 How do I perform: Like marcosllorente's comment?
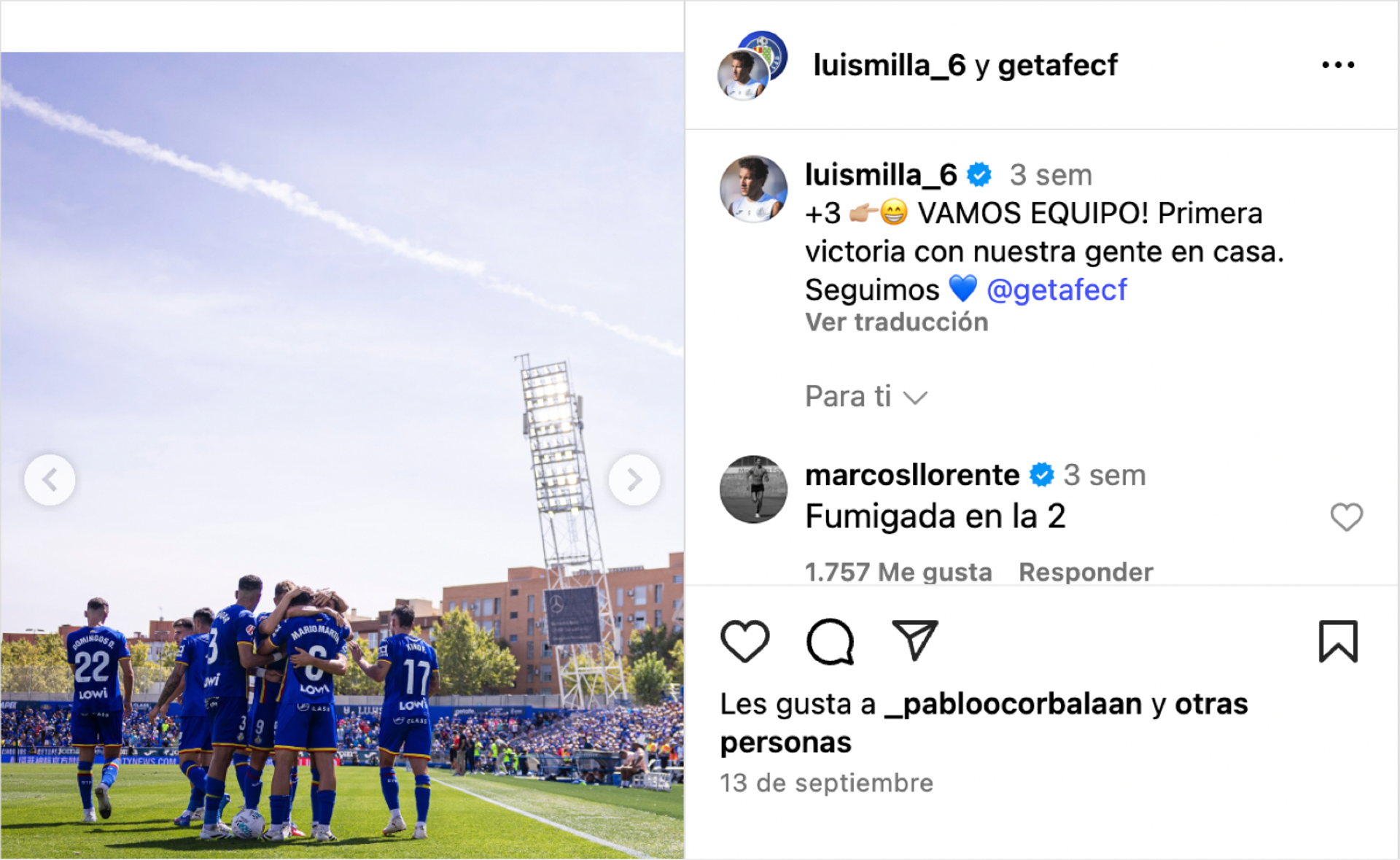[x=1346, y=517]
